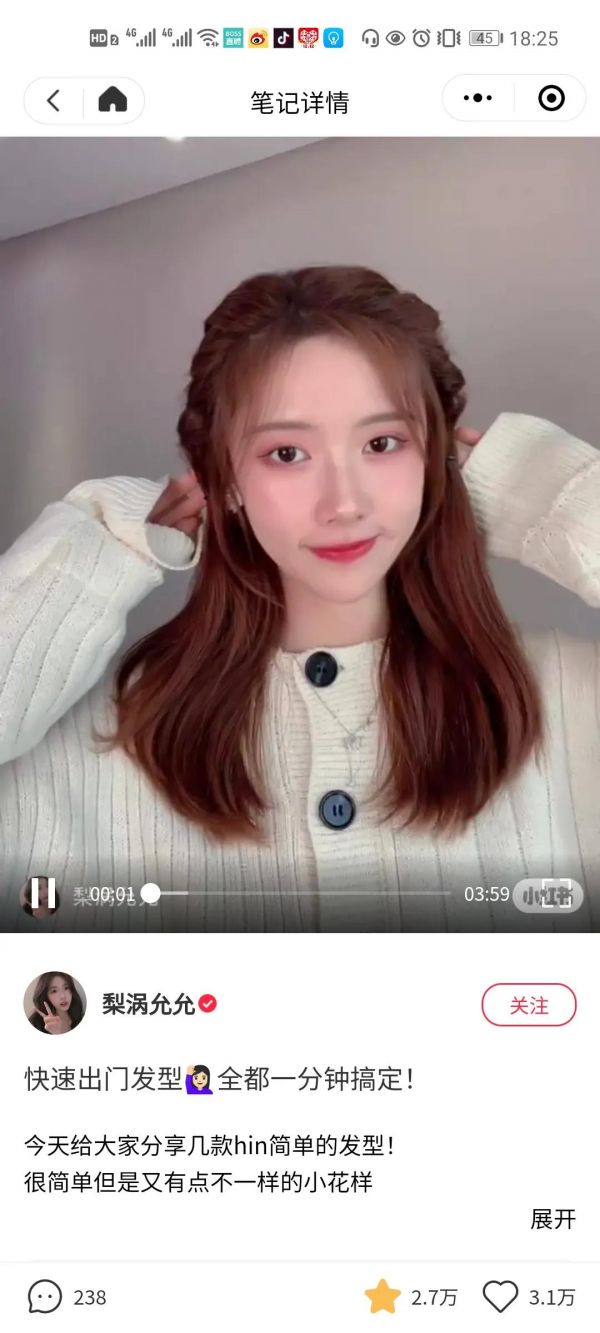
Task: Save this note with the star icon
Action: coord(382,1297)
